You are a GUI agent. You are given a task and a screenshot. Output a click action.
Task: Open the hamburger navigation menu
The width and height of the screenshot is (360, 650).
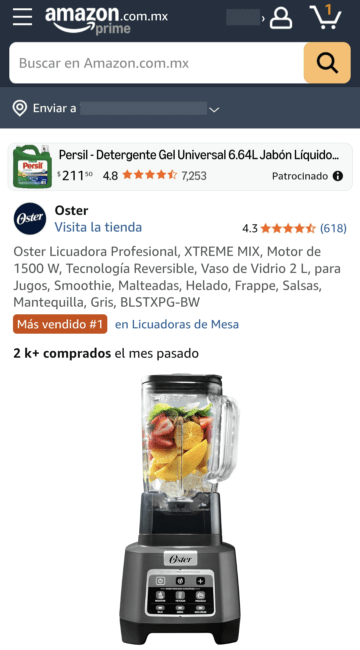[x=22, y=17]
